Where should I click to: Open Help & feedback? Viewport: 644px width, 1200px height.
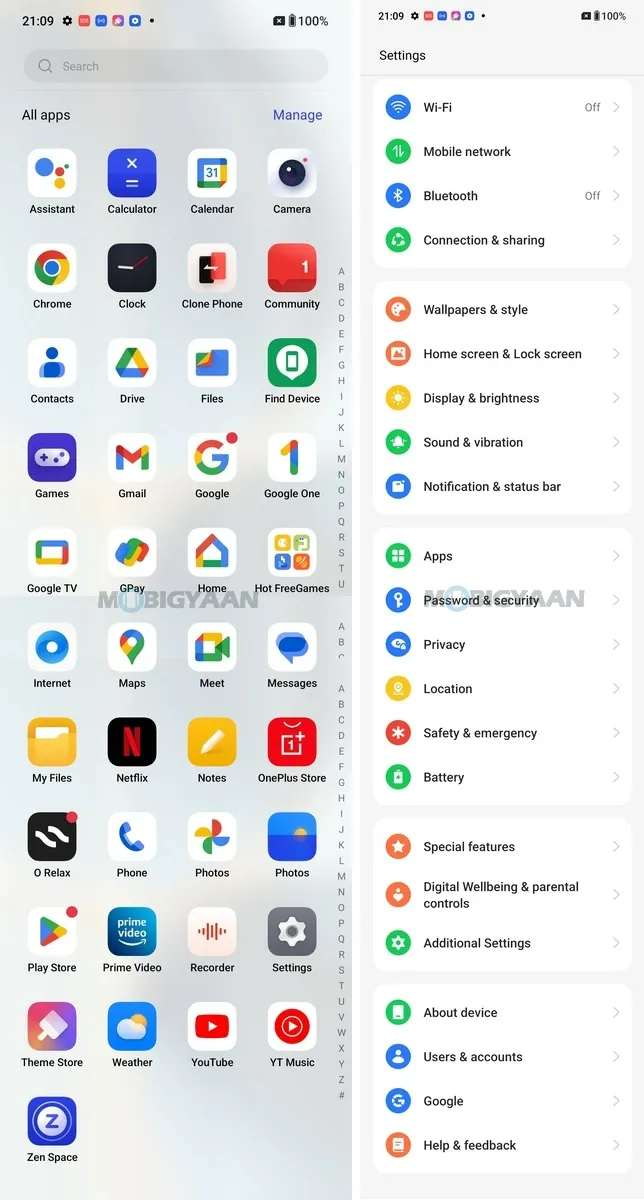502,1145
